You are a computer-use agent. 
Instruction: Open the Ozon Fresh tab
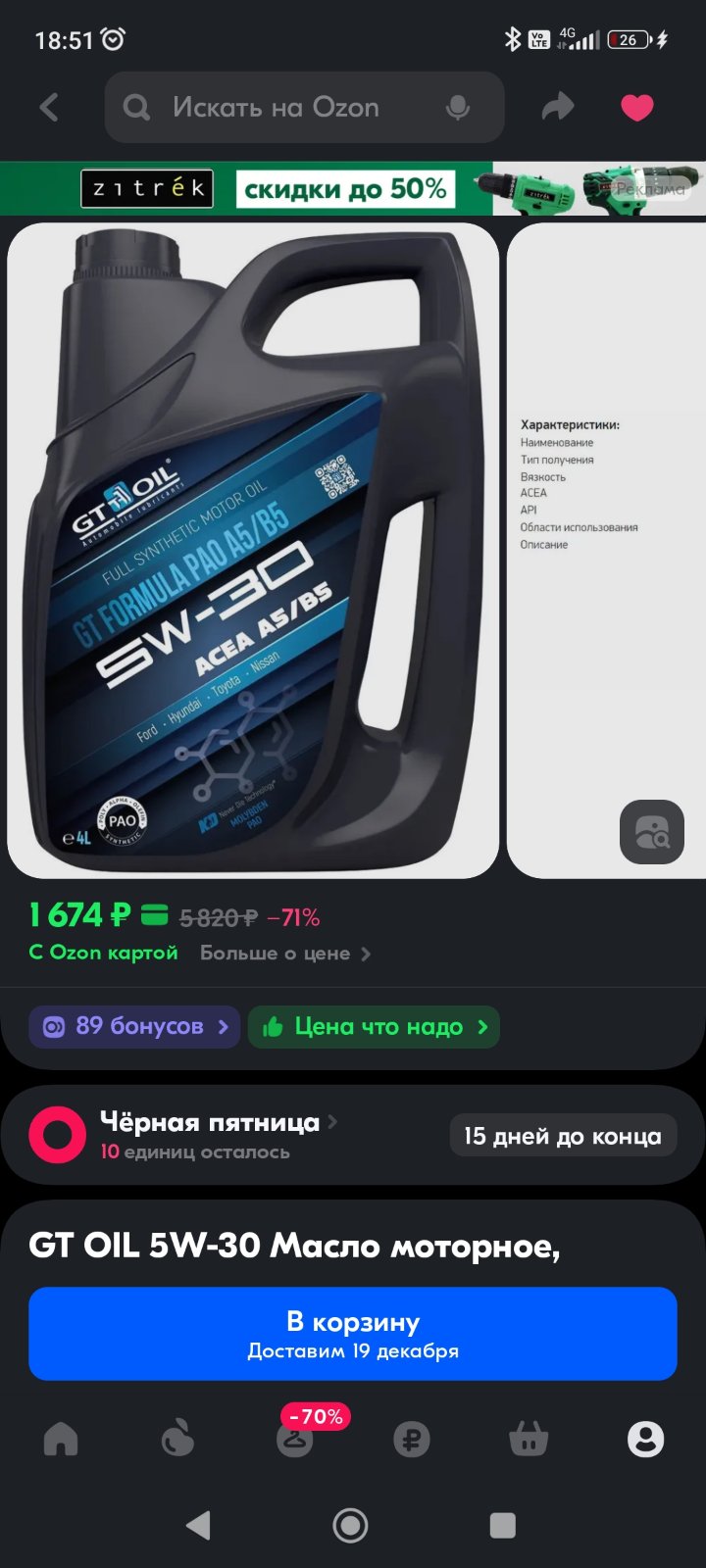pyautogui.click(x=177, y=1439)
